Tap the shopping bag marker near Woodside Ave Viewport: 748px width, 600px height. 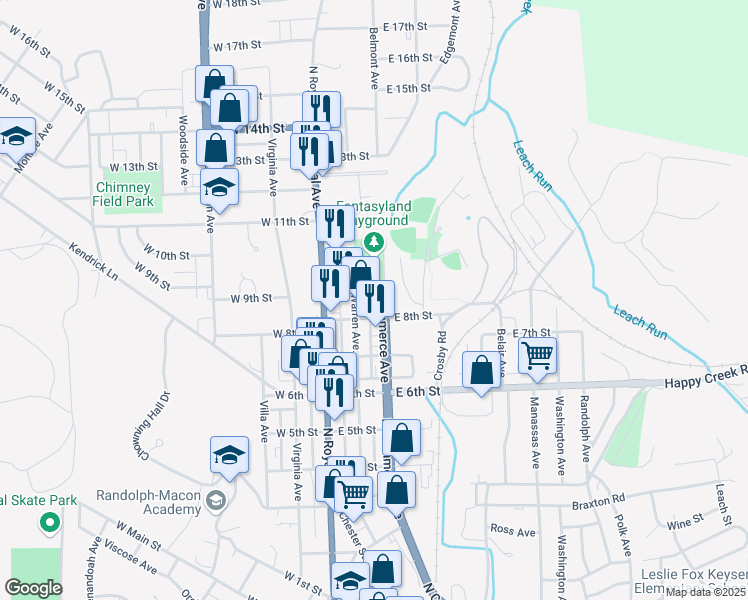216,148
